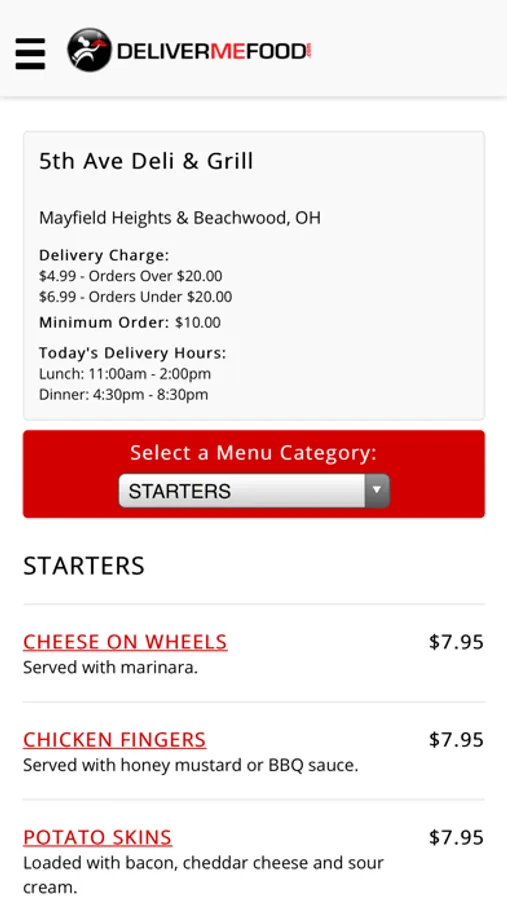Open the hamburger menu

30,53
